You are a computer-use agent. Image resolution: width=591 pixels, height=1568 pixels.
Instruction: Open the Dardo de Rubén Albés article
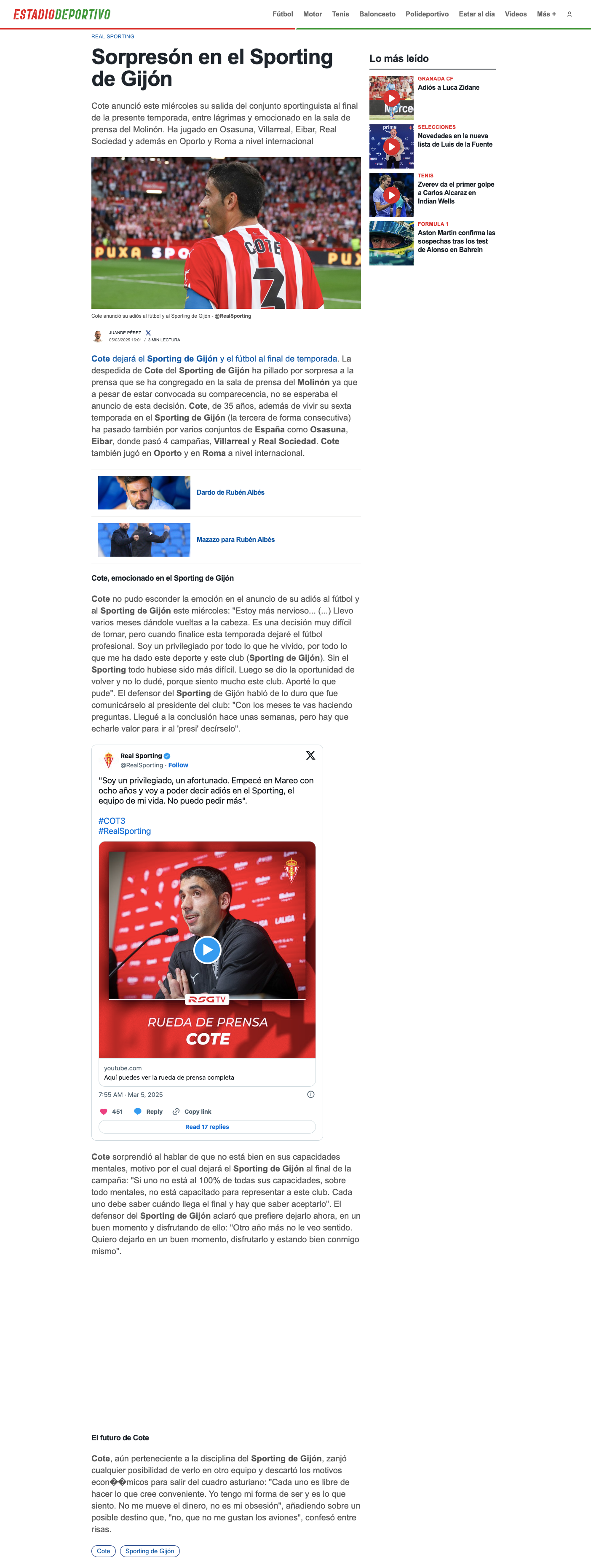230,493
